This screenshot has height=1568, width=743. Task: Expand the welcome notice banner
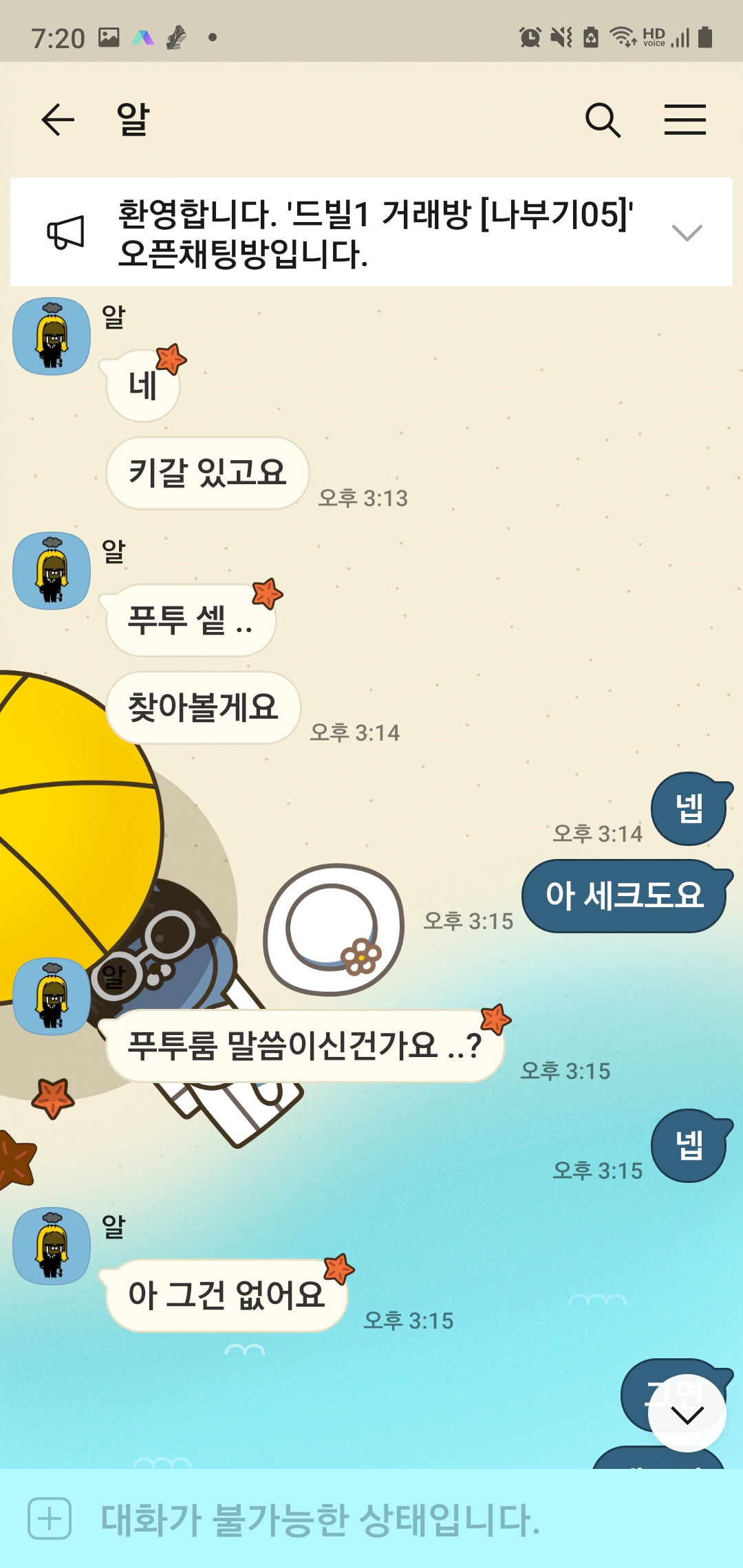tap(687, 233)
